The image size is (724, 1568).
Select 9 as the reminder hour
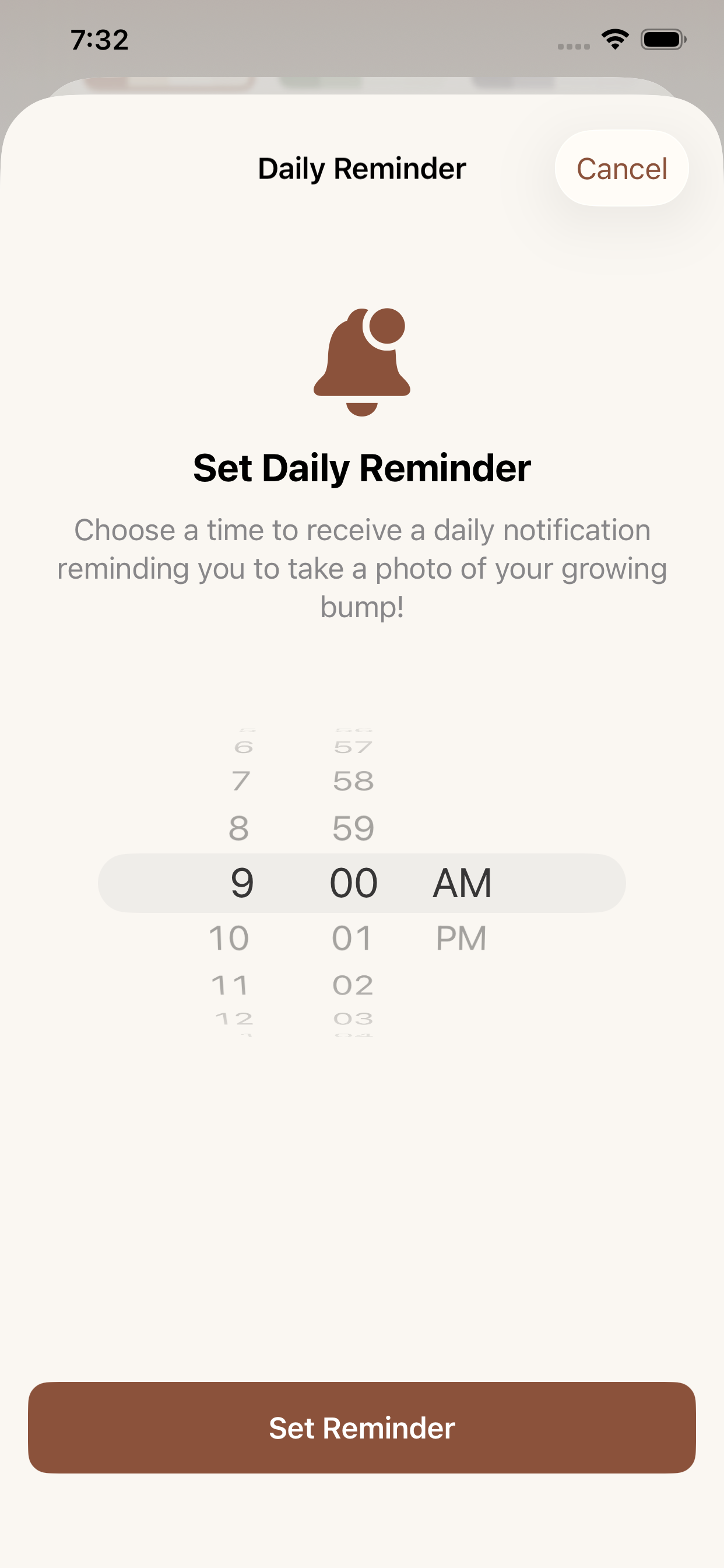point(240,881)
